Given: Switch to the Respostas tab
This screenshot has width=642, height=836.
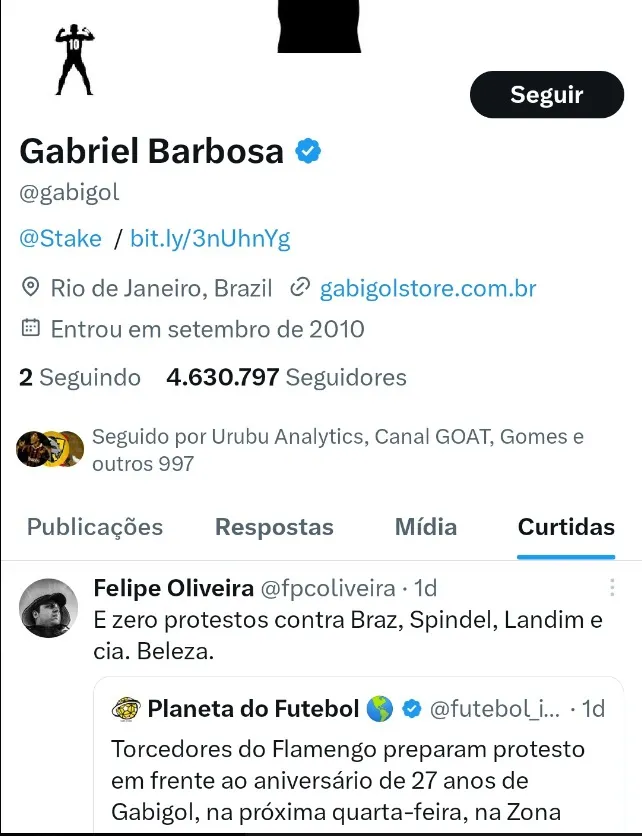Looking at the screenshot, I should [274, 527].
